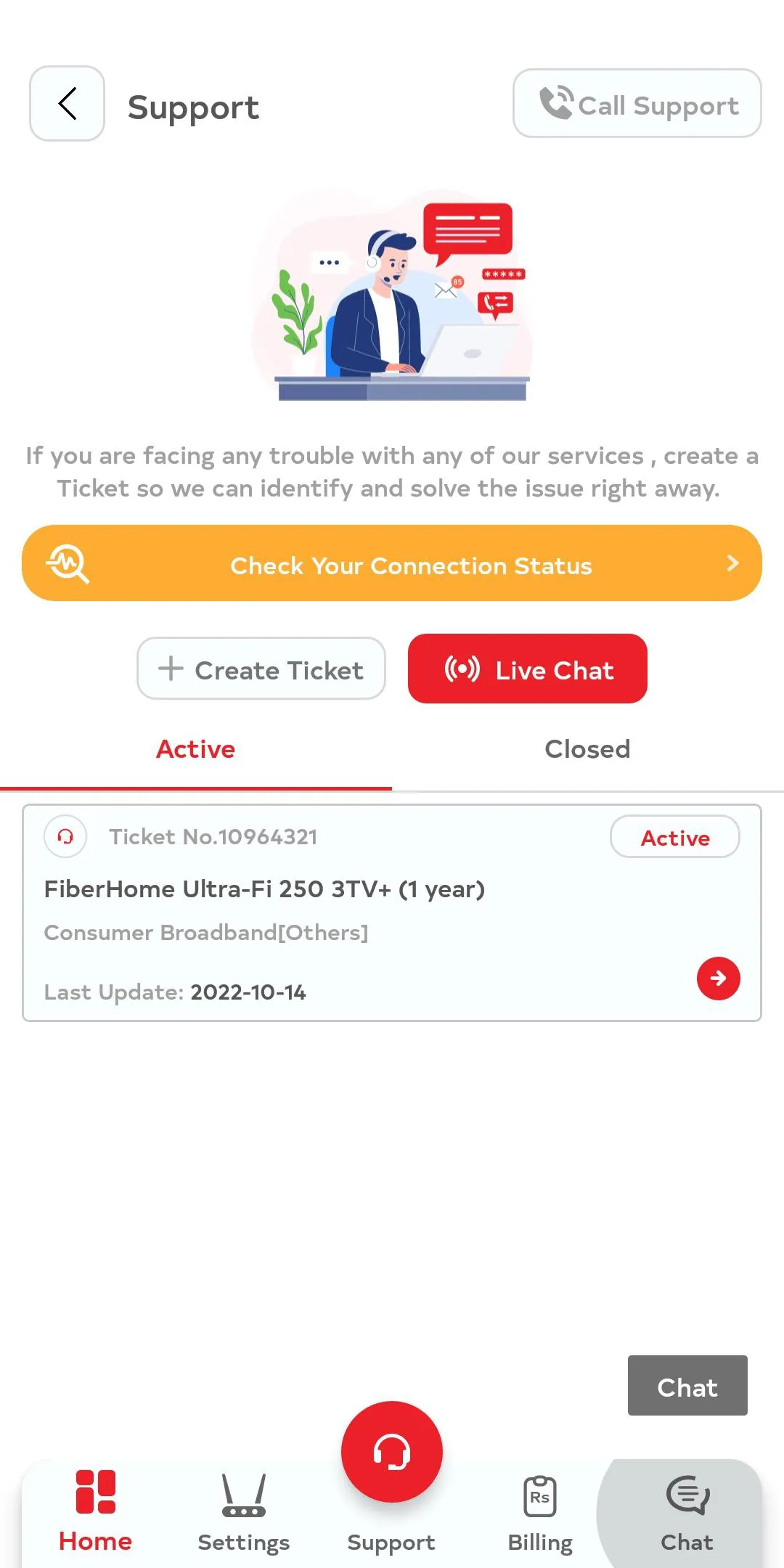Tap the headset icon on the ticket card
This screenshot has height=1568, width=784.
point(65,836)
